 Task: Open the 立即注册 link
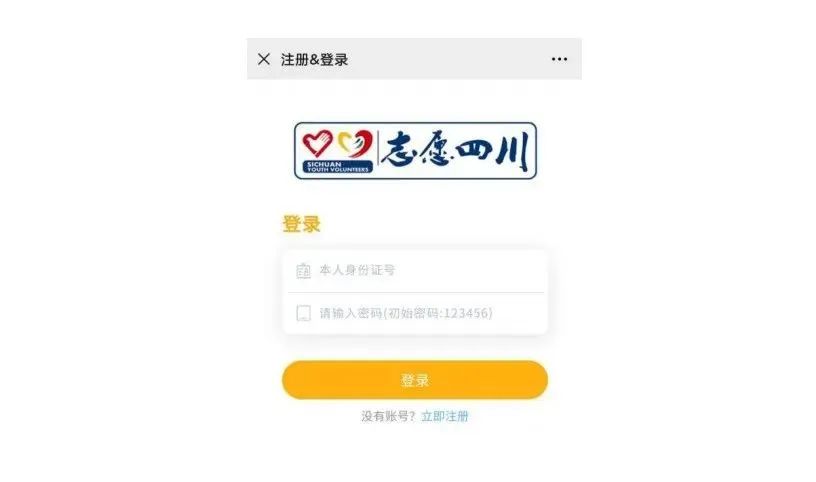coord(444,416)
